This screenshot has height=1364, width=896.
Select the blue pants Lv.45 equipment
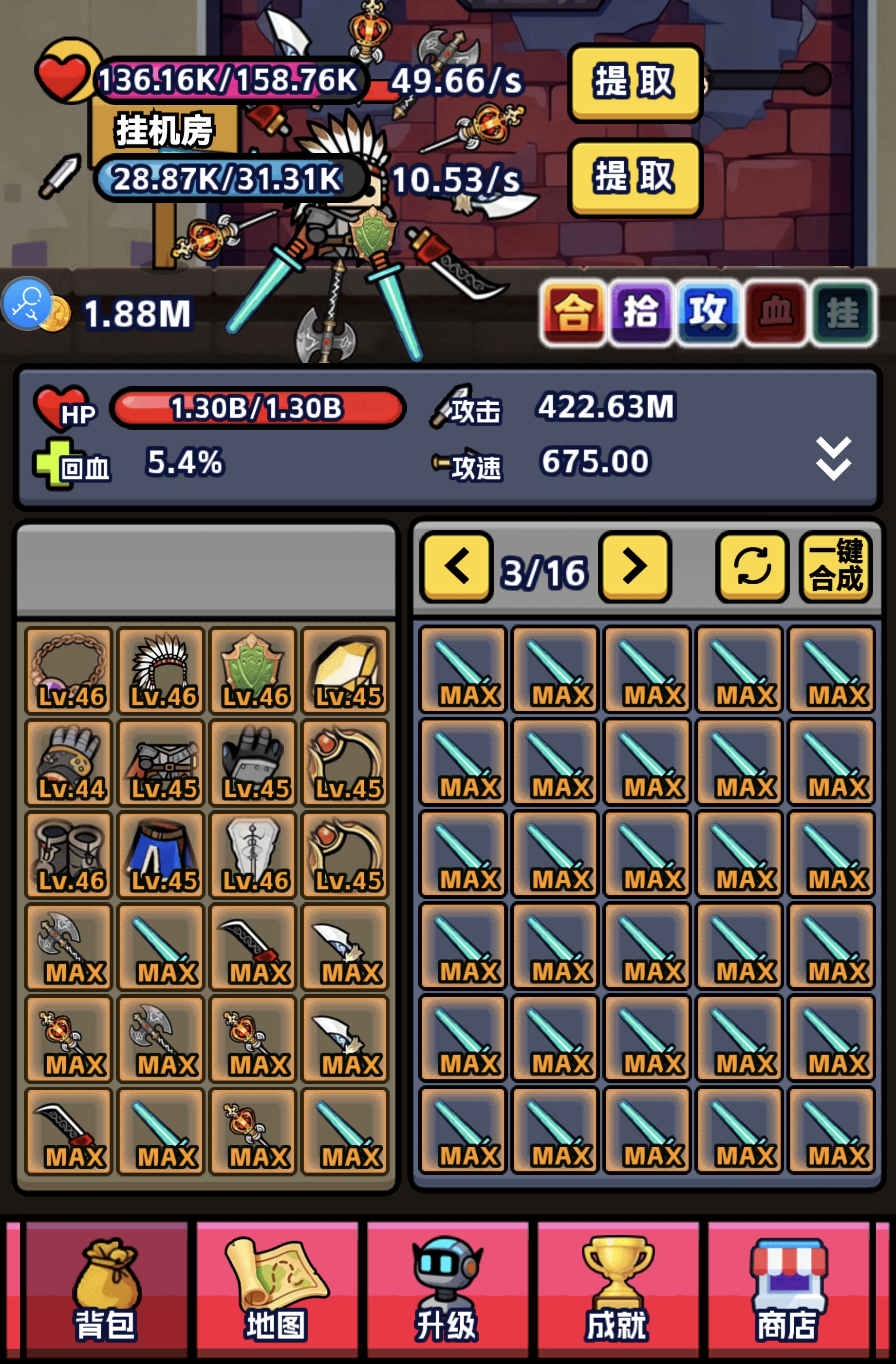[161, 854]
